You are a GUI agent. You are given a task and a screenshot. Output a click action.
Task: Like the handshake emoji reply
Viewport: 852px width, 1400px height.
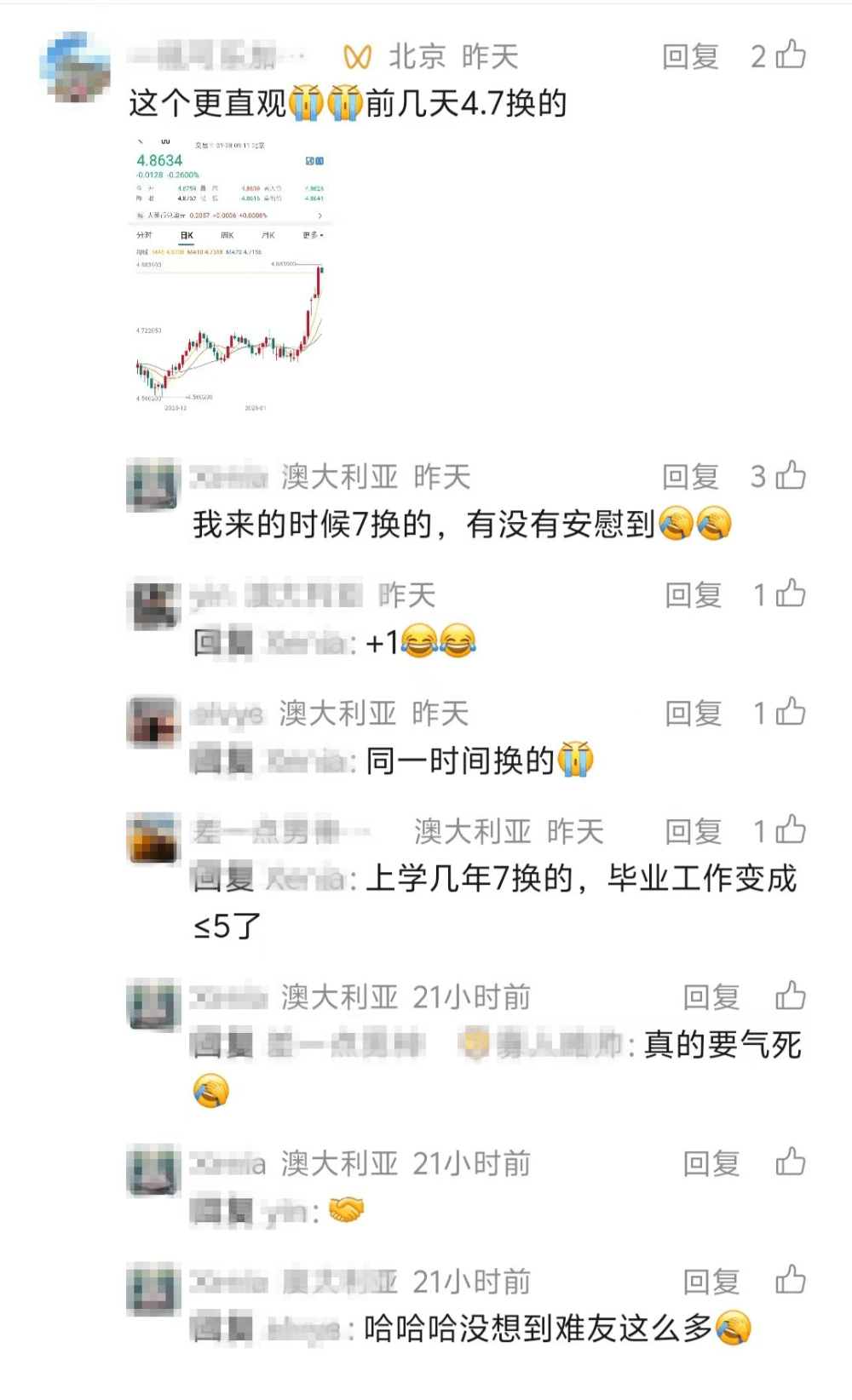click(790, 1162)
